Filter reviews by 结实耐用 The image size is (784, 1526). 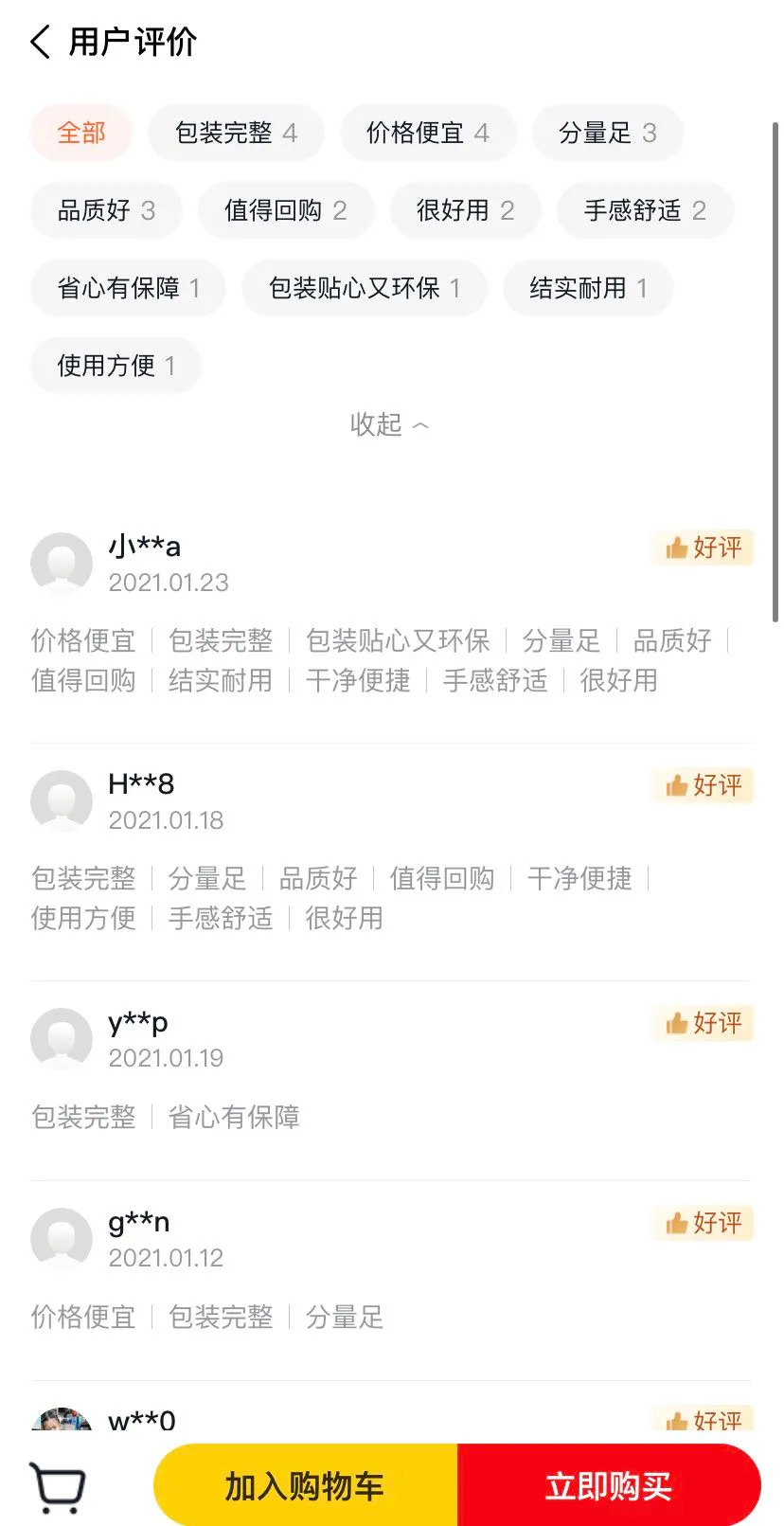point(588,288)
